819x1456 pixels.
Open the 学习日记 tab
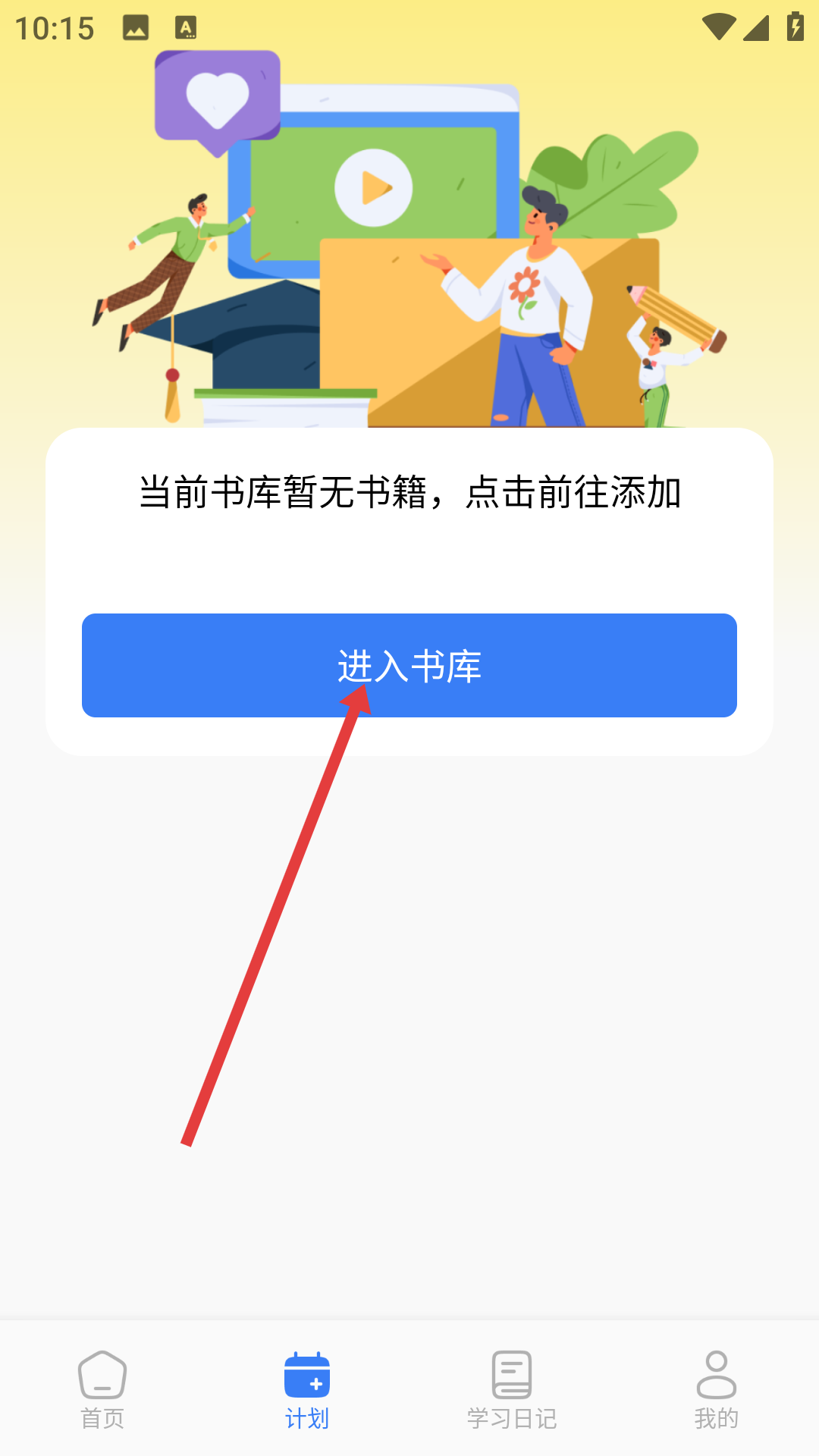click(x=512, y=1389)
